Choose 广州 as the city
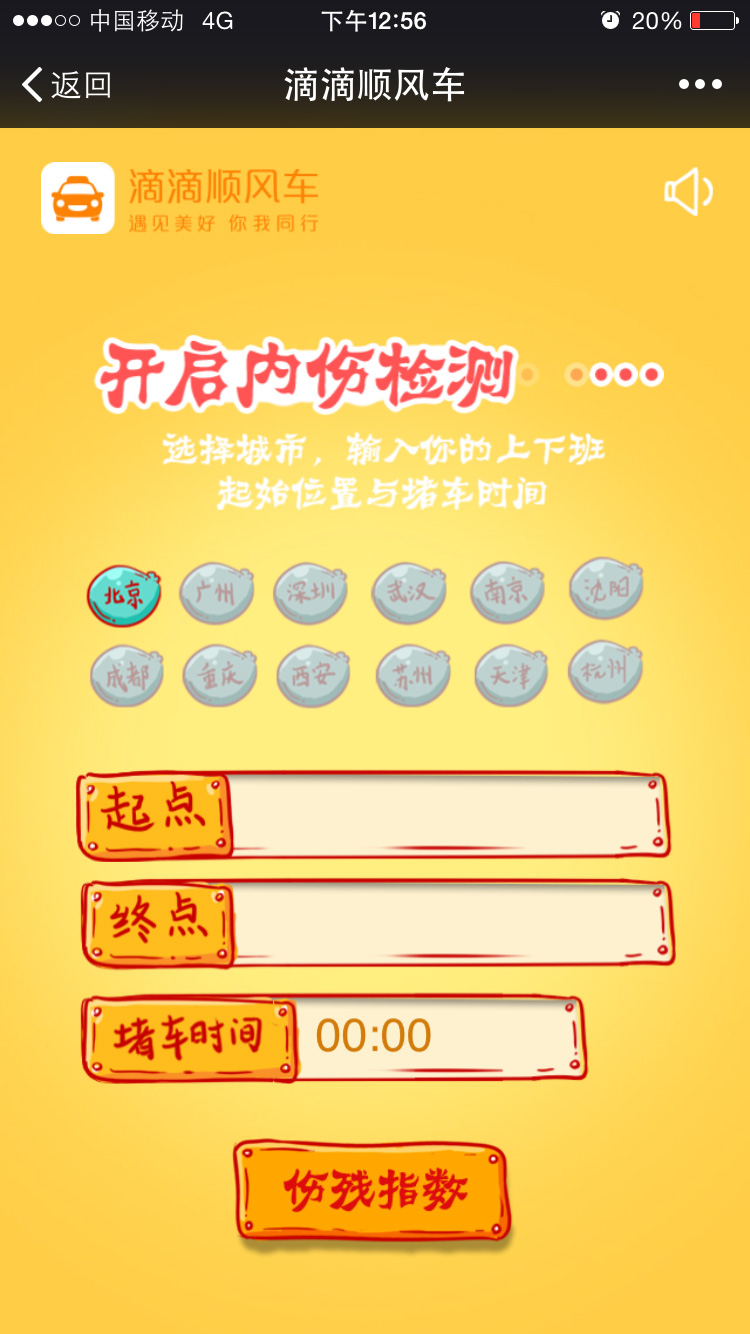 [216, 593]
